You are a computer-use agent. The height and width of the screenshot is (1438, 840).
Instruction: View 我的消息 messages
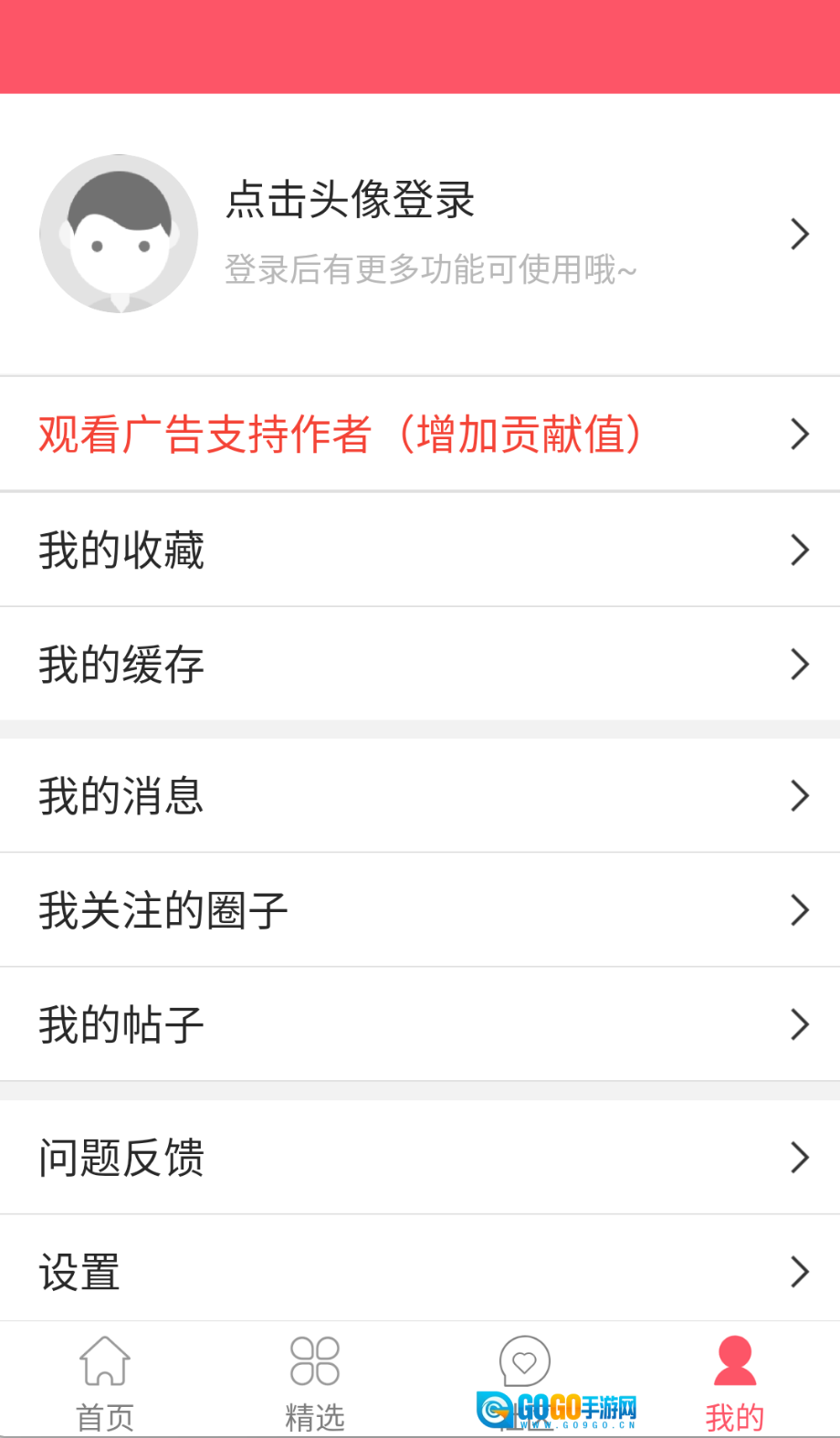420,796
